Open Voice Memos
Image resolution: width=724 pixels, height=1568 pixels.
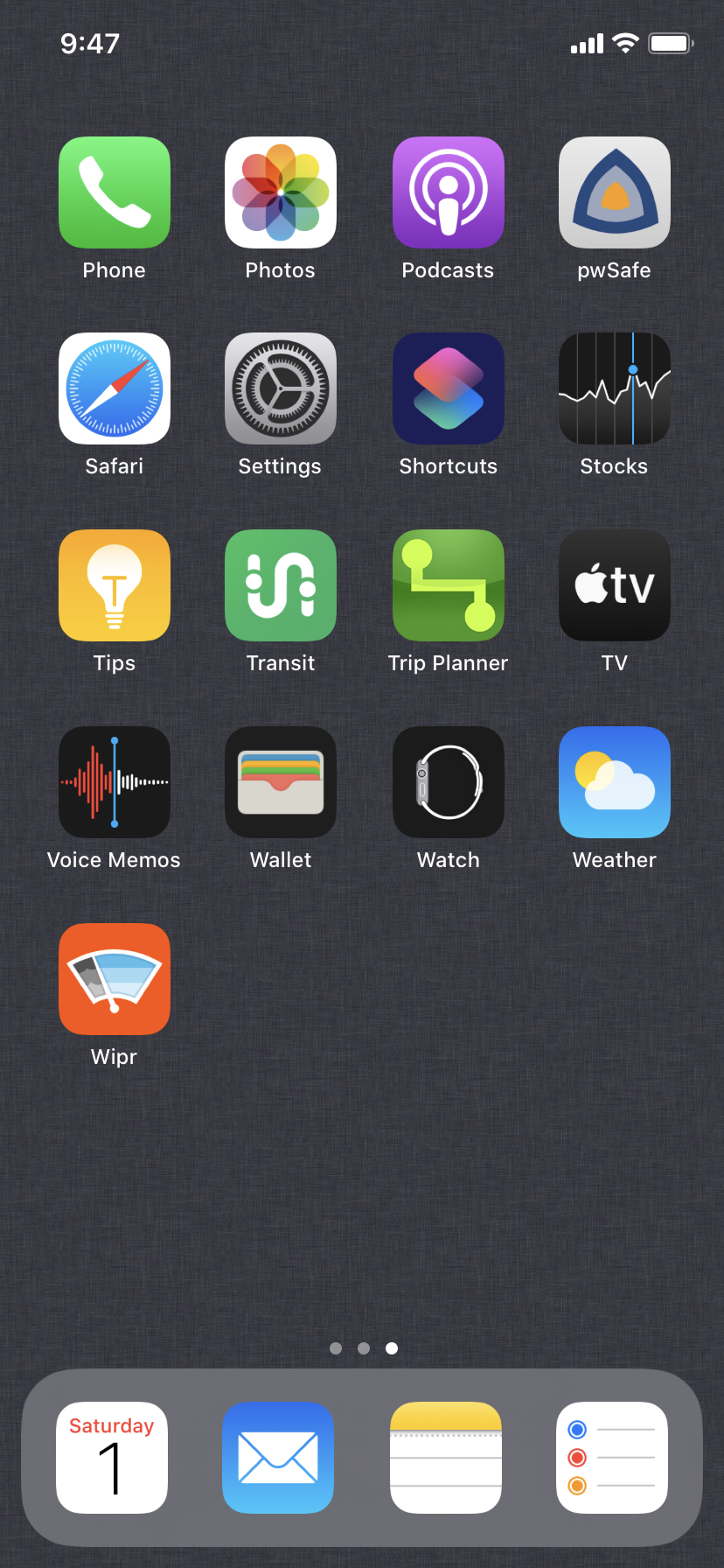[115, 782]
